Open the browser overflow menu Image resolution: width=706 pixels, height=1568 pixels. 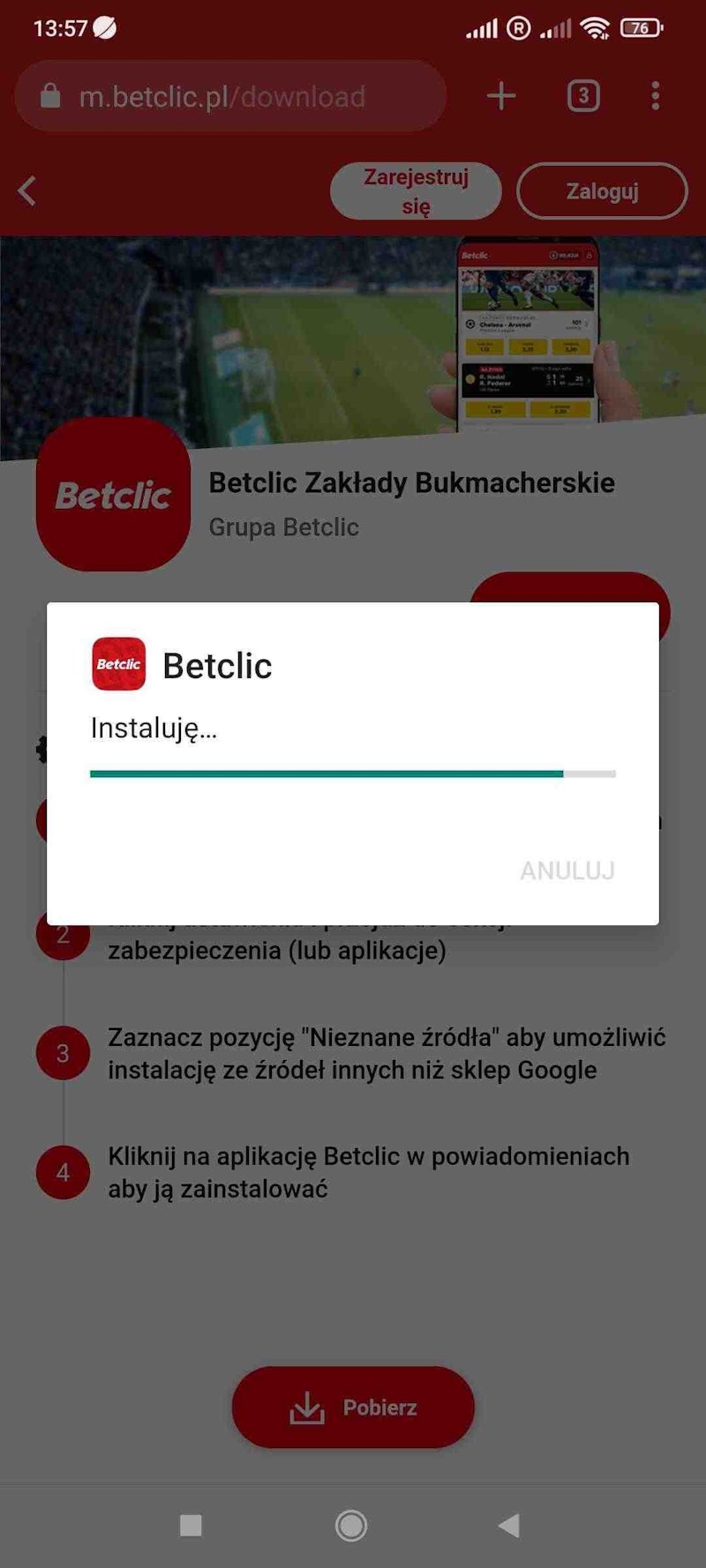(655, 96)
